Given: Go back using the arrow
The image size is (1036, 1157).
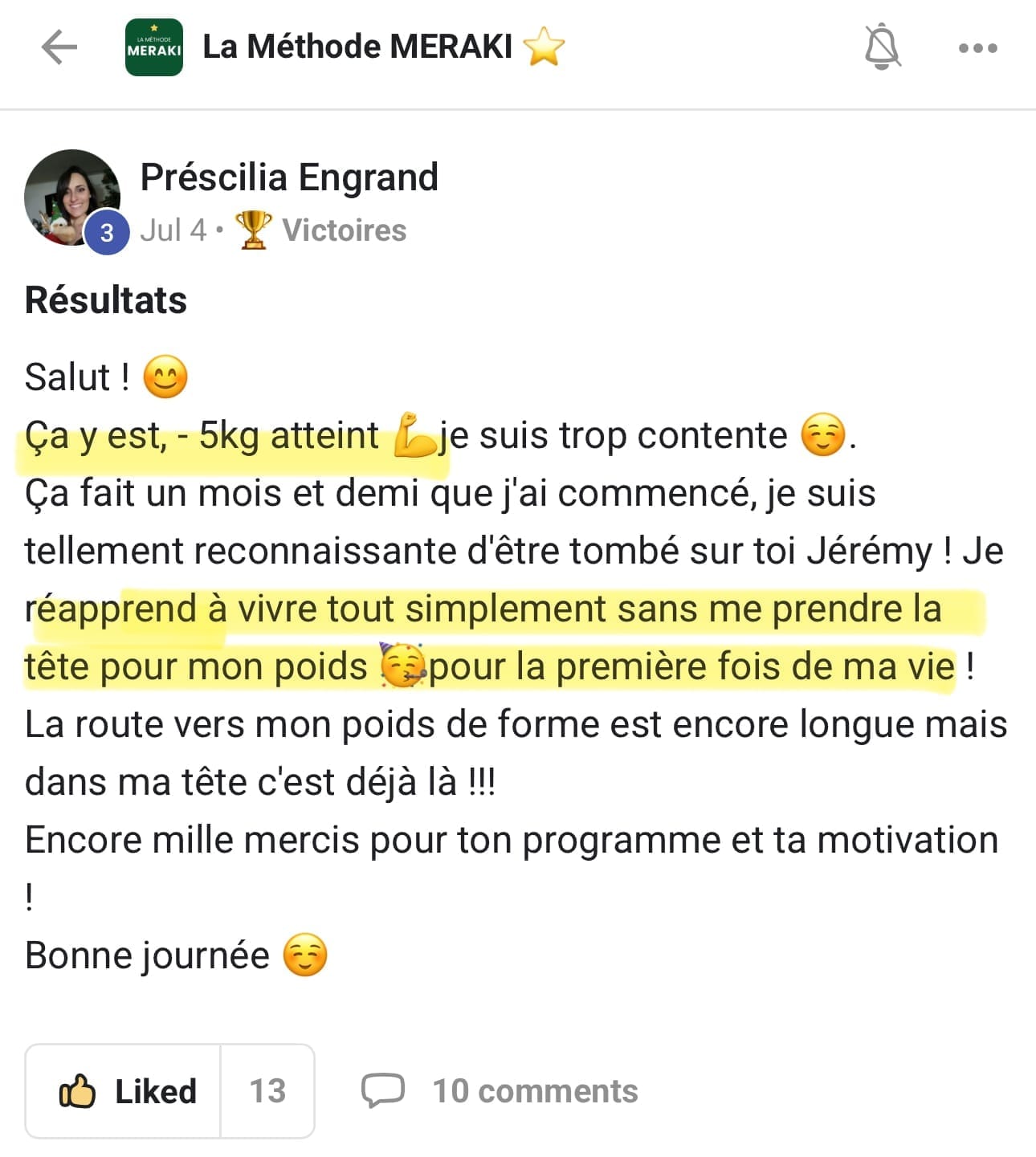Looking at the screenshot, I should 59,47.
